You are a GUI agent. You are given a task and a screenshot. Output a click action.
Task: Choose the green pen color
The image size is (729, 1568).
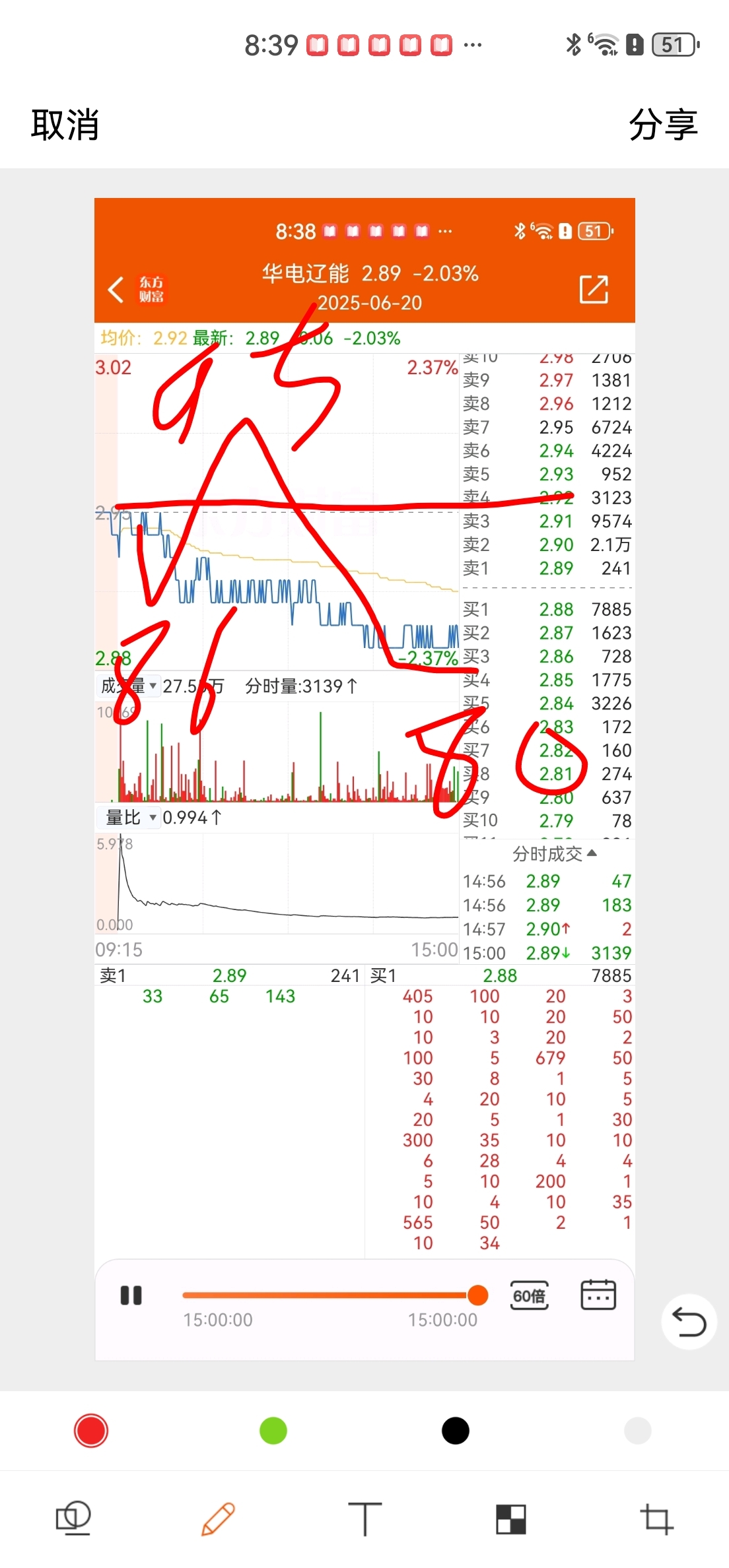coord(273,1431)
